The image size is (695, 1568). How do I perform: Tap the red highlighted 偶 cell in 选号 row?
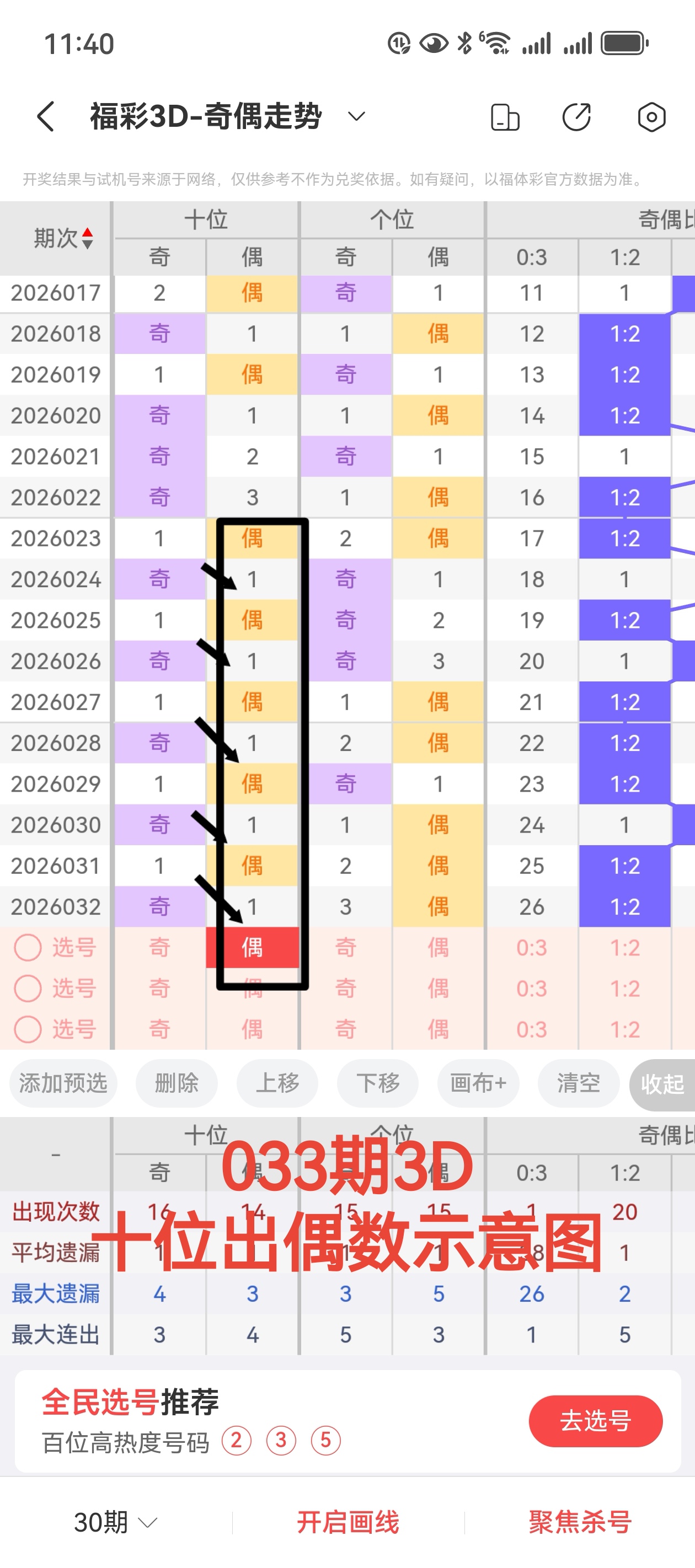pyautogui.click(x=253, y=948)
